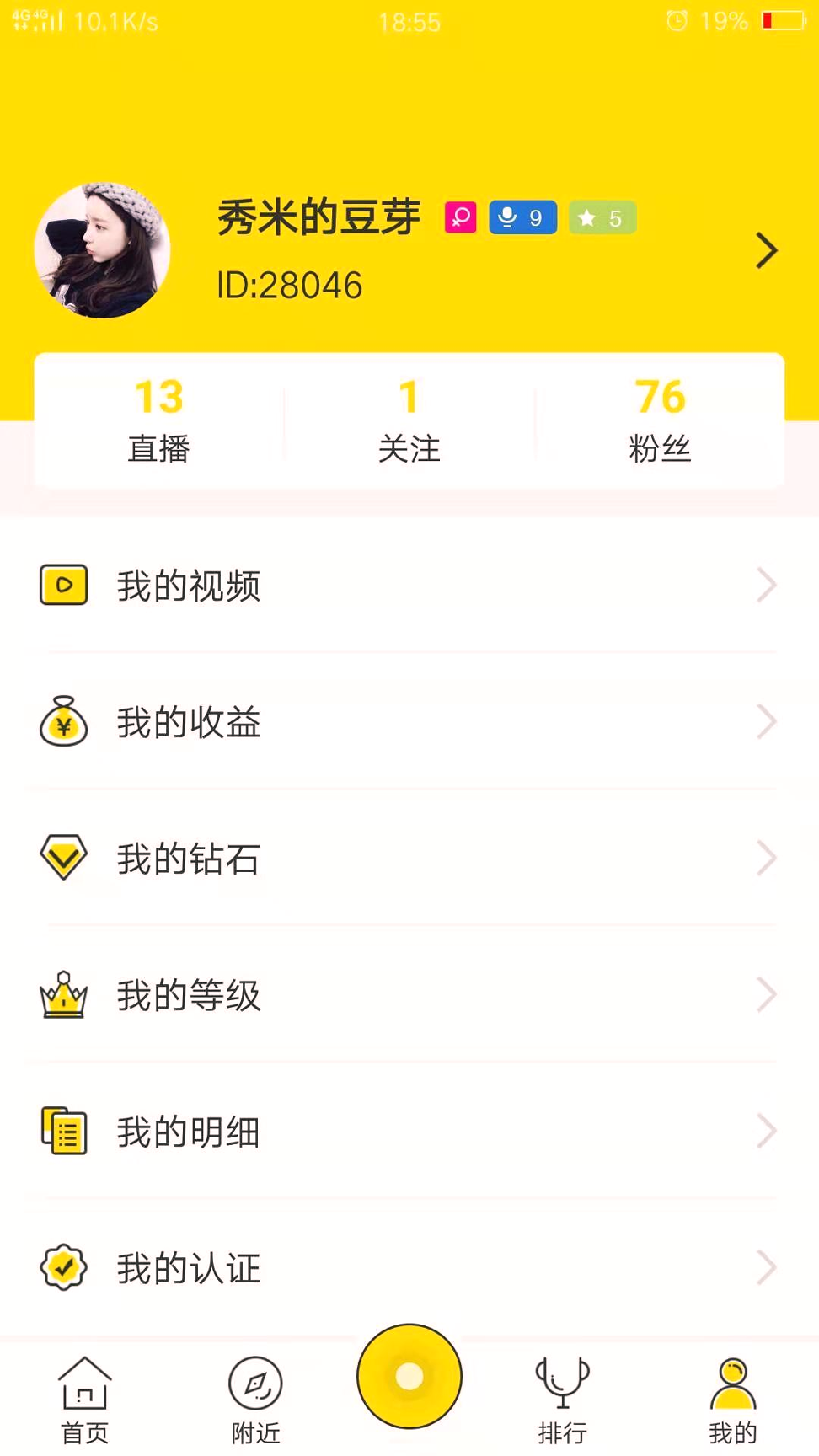Open 我的认证 verification
Screen dimensions: 819x1456
tap(409, 1268)
